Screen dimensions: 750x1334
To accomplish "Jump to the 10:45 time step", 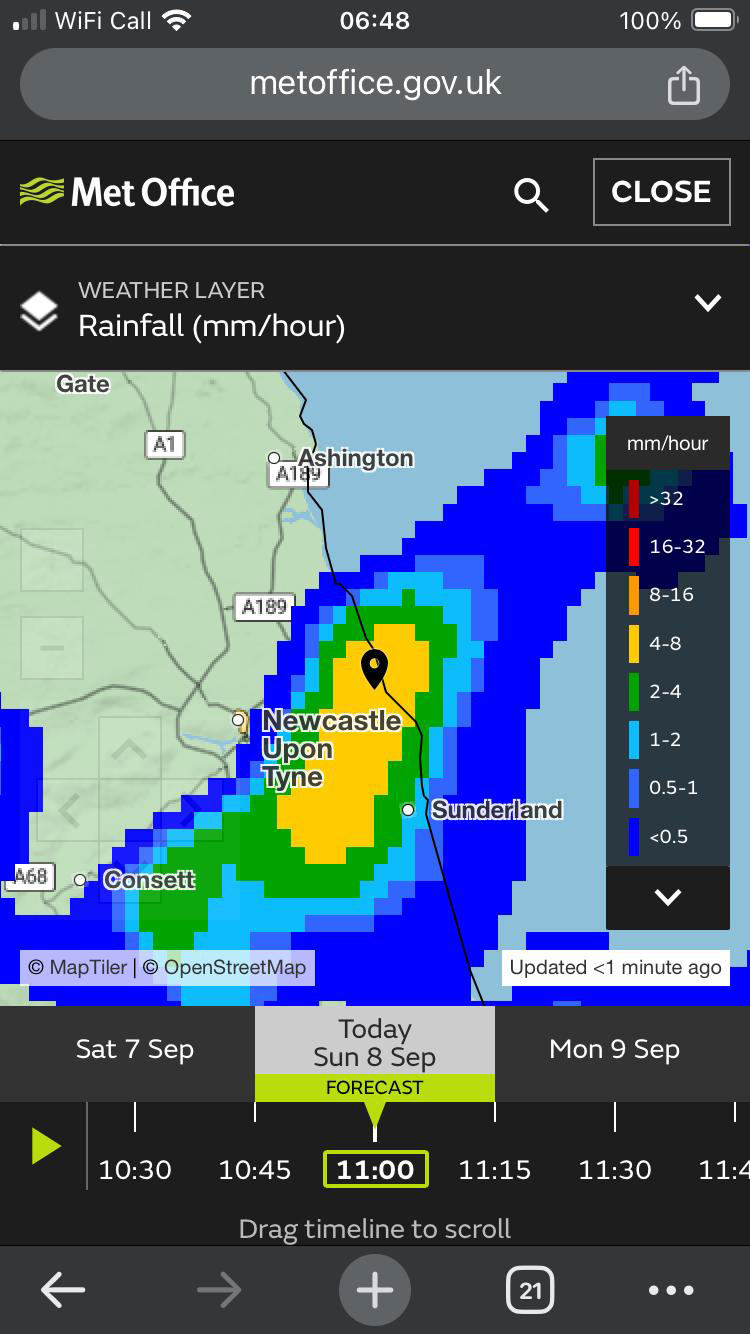I will [x=255, y=1169].
